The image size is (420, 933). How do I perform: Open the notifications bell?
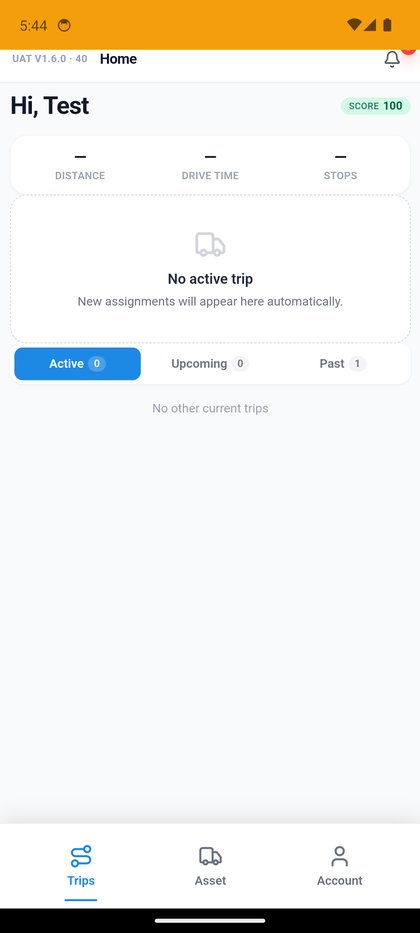point(392,59)
